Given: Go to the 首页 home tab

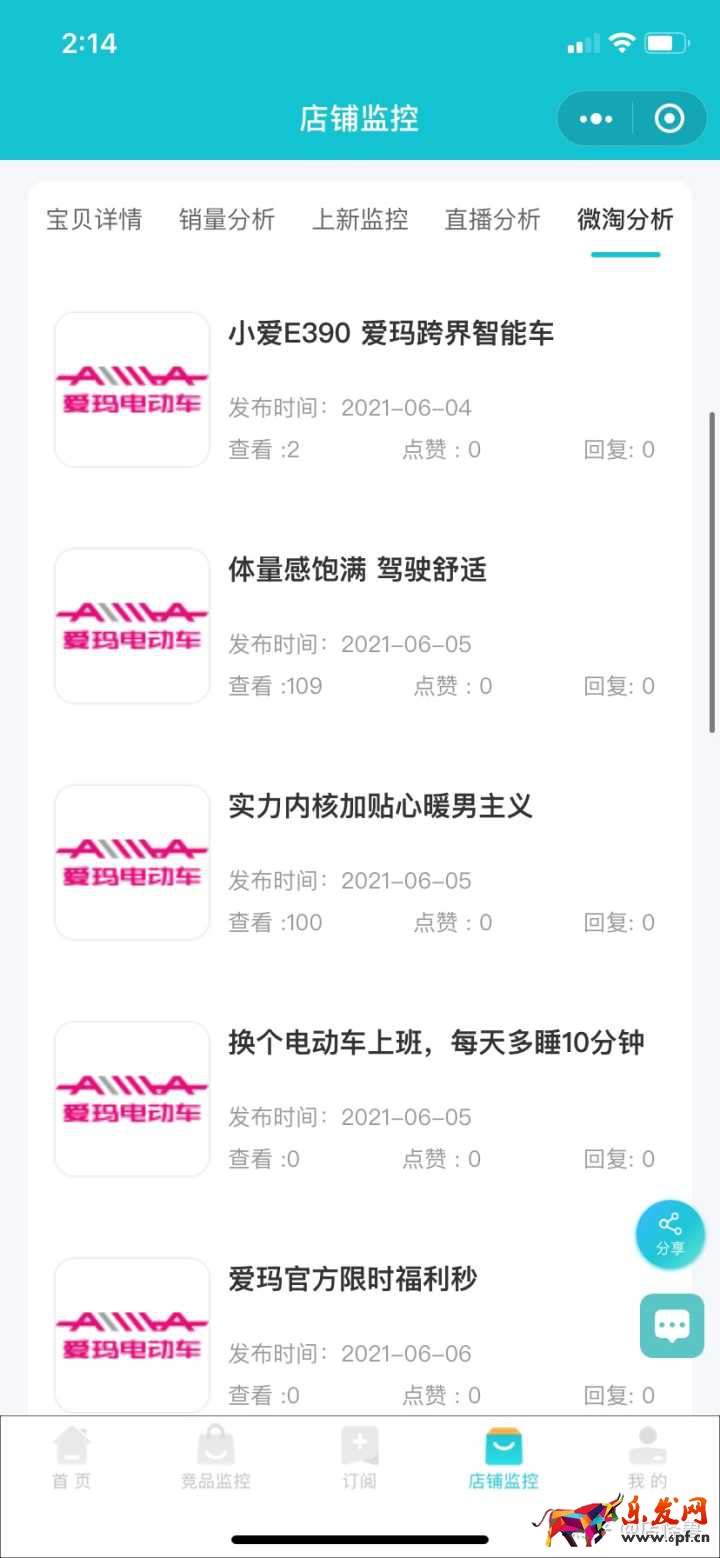Looking at the screenshot, I should click(72, 1460).
